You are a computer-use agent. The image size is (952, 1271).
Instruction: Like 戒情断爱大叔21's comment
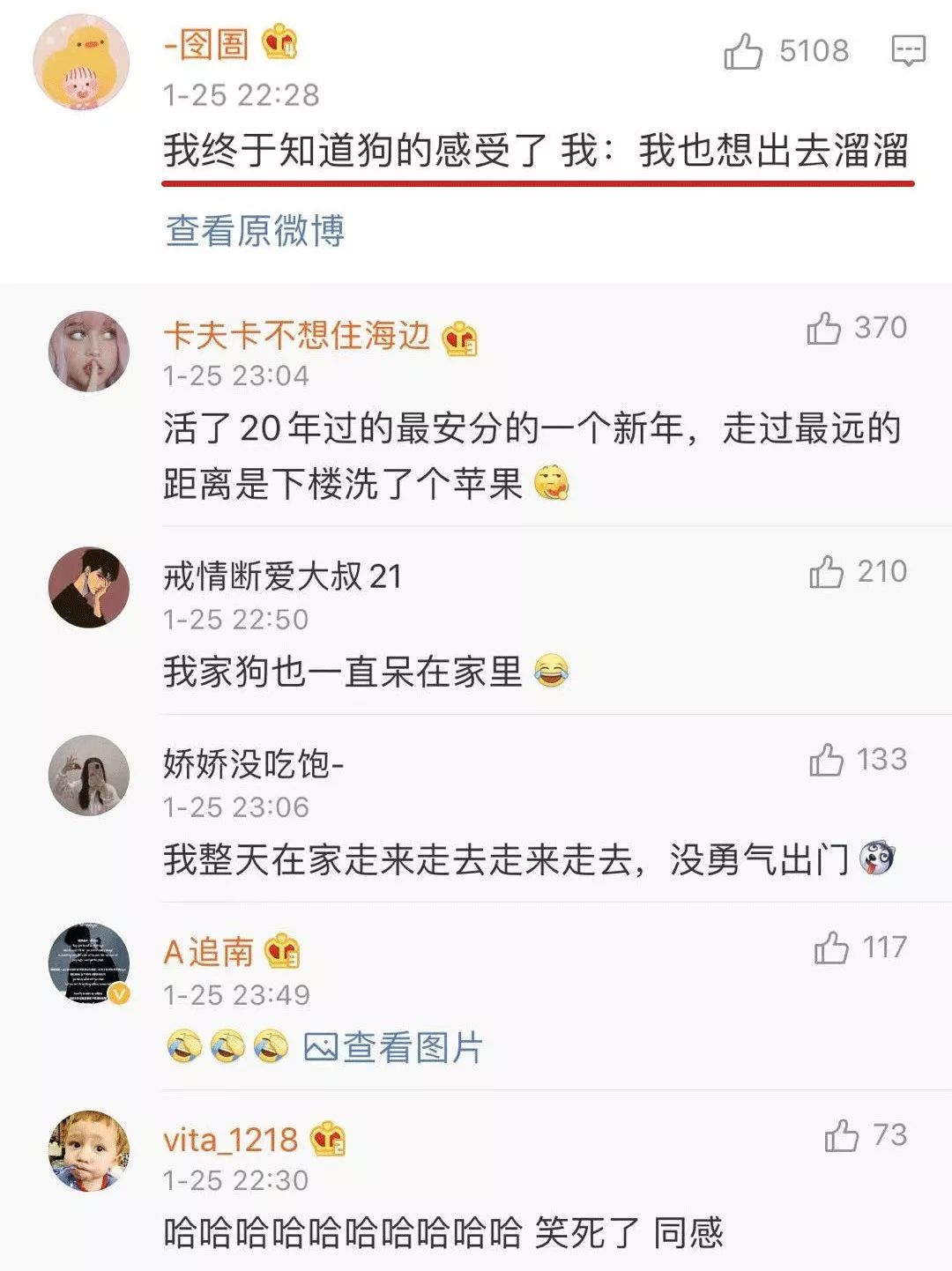[827, 572]
